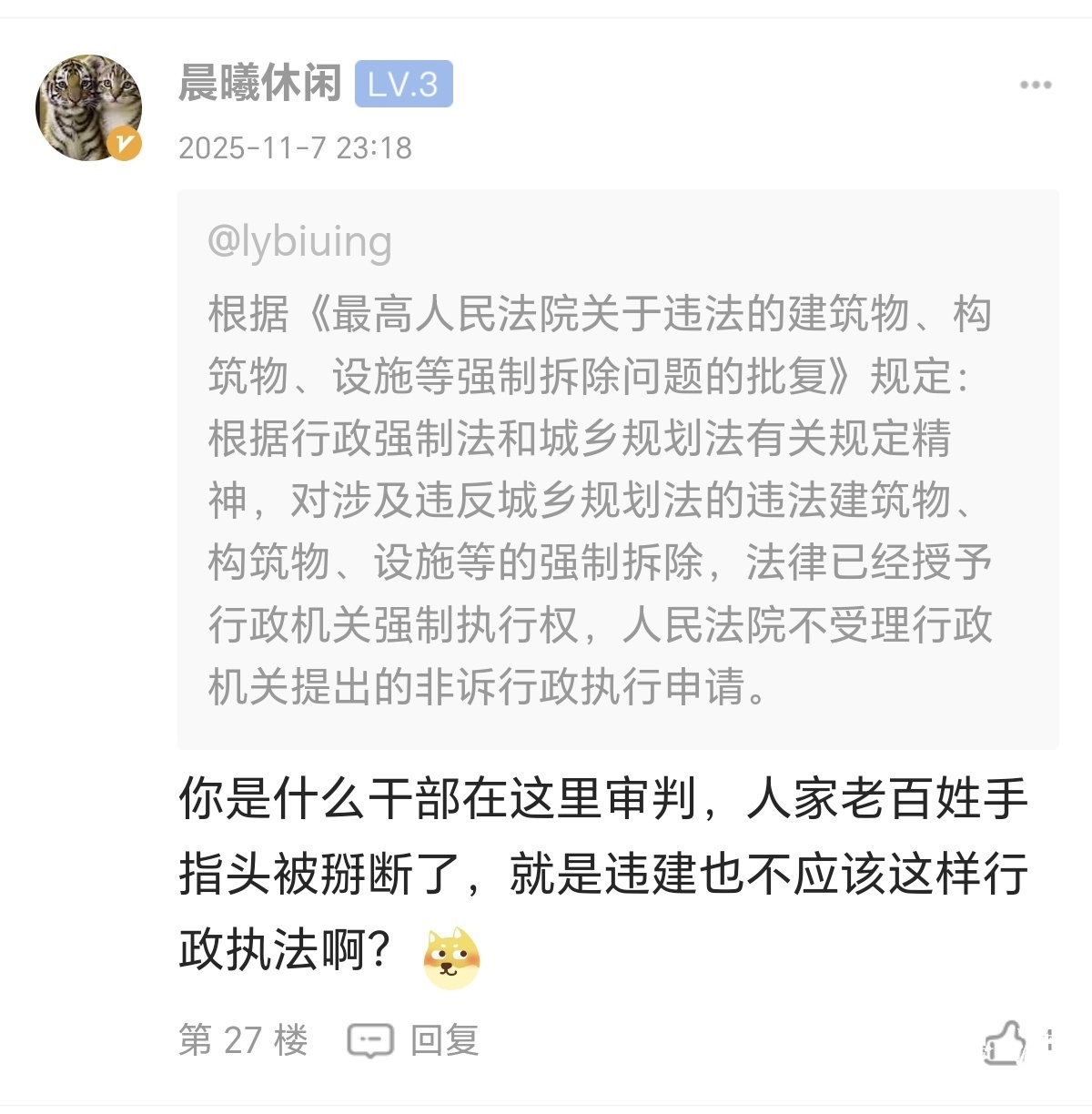Like the 27th floor comment
Viewport: 1092px width, 1114px height.
click(1006, 1042)
